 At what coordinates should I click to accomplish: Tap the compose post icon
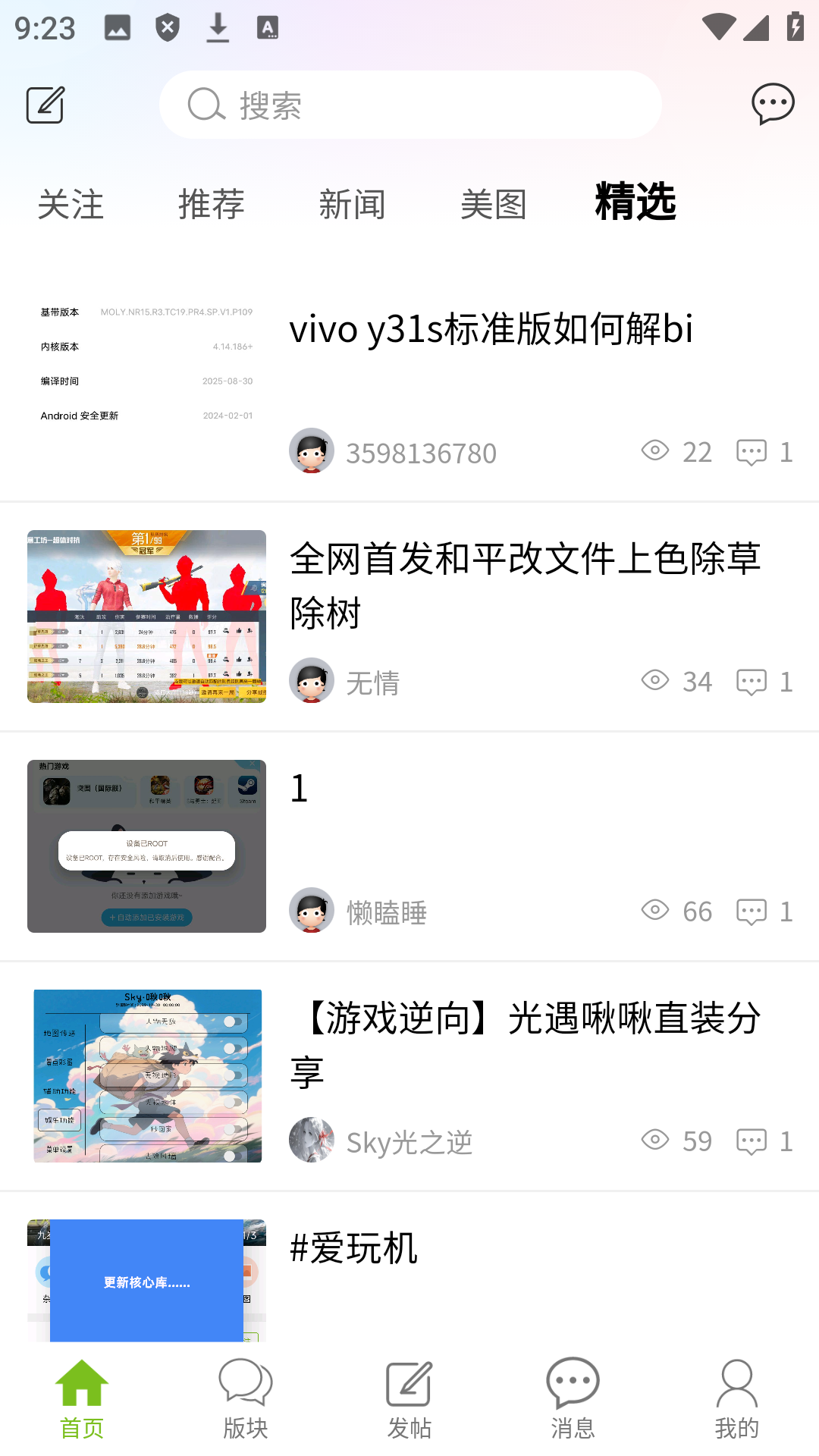pyautogui.click(x=45, y=105)
